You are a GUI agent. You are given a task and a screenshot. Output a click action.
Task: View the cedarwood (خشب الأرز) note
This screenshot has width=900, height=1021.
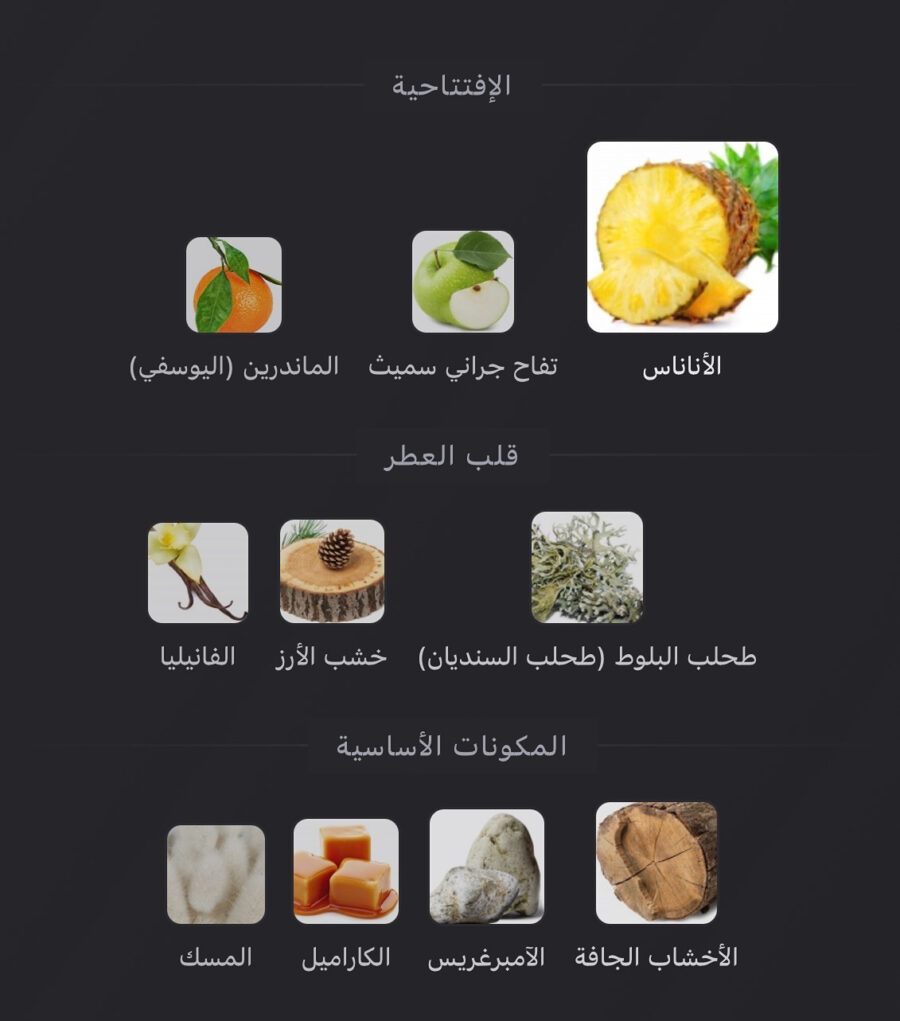pyautogui.click(x=332, y=571)
